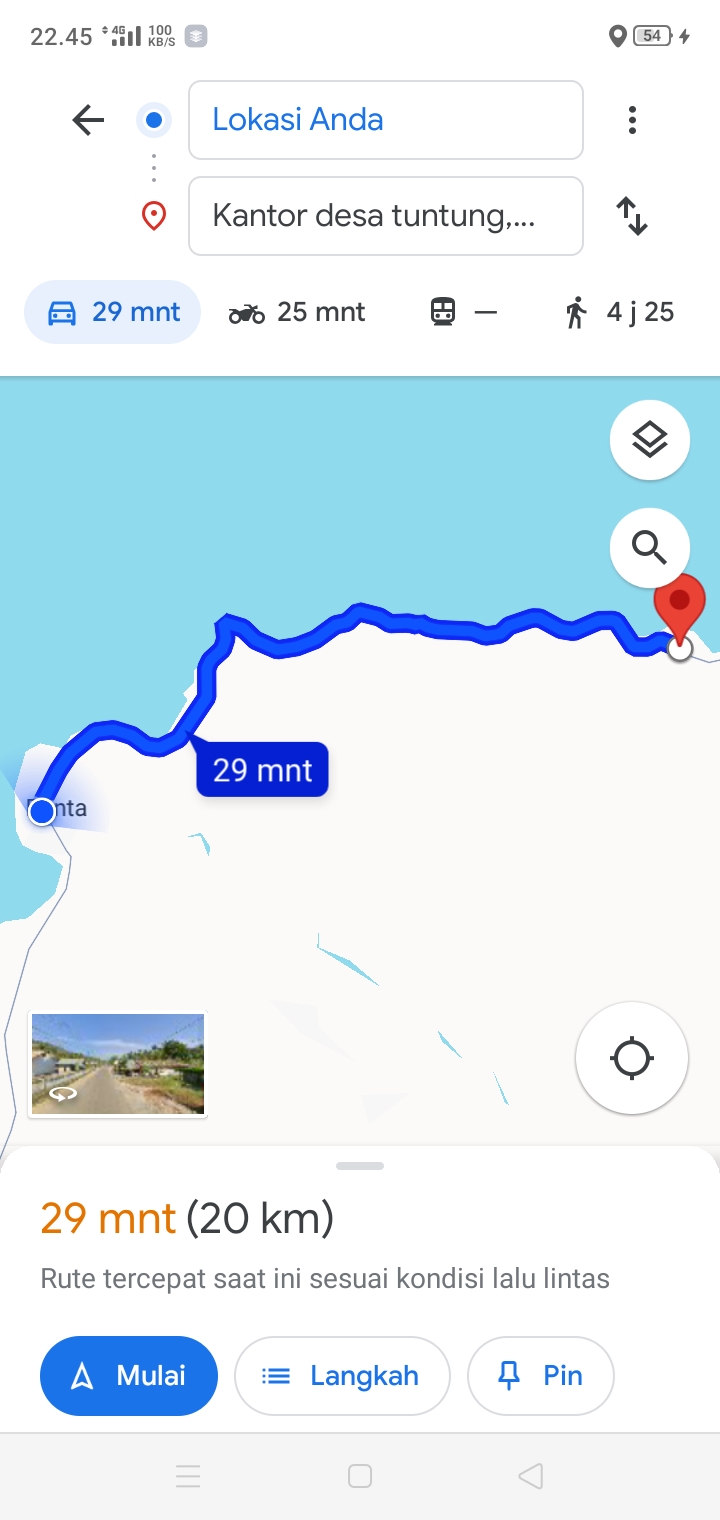Viewport: 720px width, 1520px height.
Task: Go back using the top arrow
Action: pyautogui.click(x=88, y=121)
